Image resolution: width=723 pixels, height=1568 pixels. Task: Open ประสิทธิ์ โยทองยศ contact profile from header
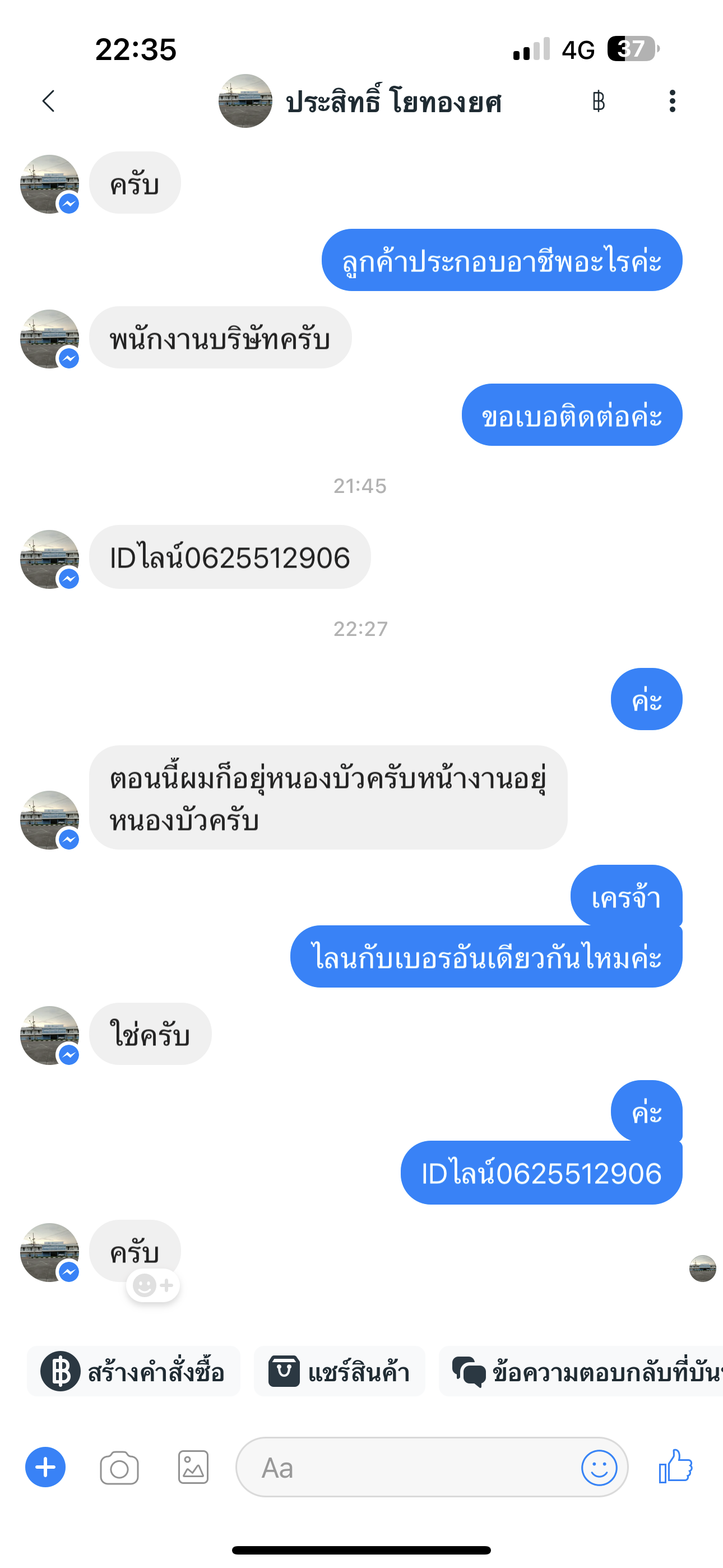tap(392, 101)
